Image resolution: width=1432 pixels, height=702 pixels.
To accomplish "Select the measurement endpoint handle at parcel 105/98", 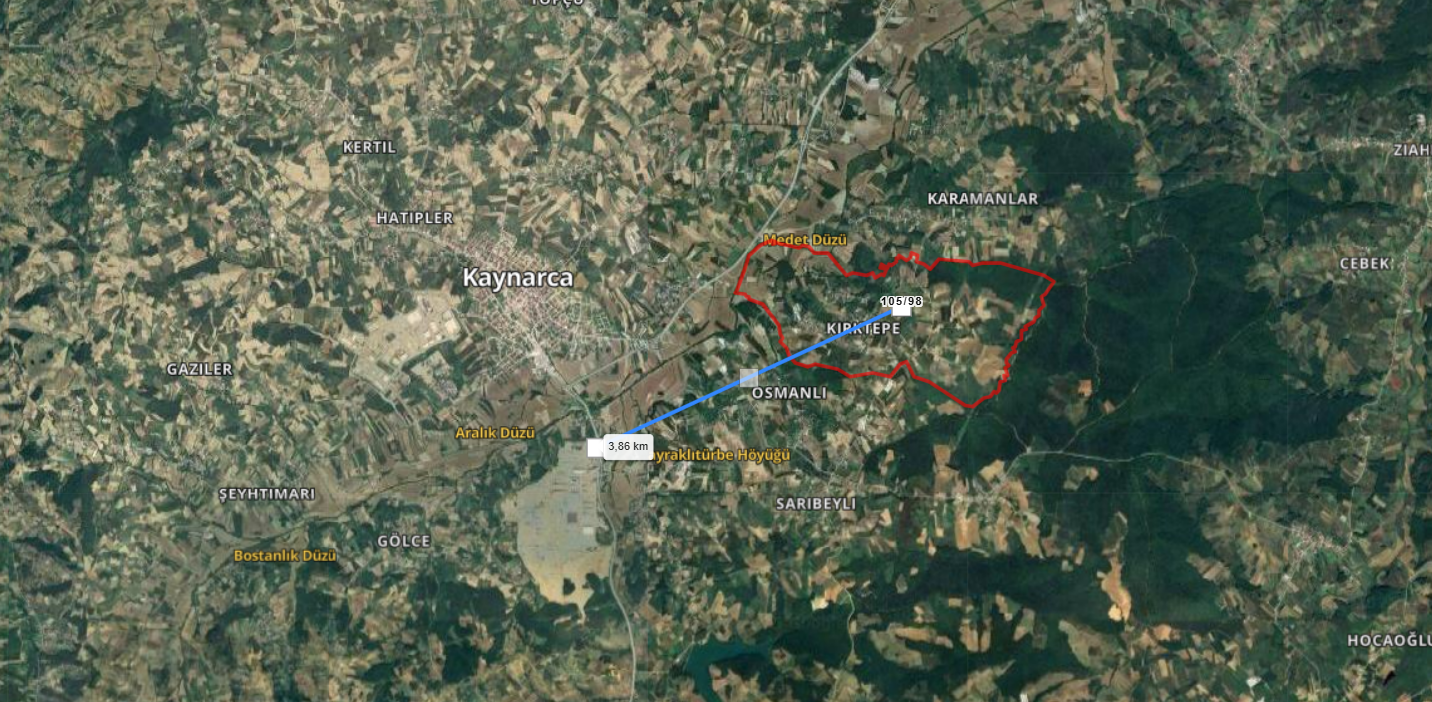I will pos(900,309).
